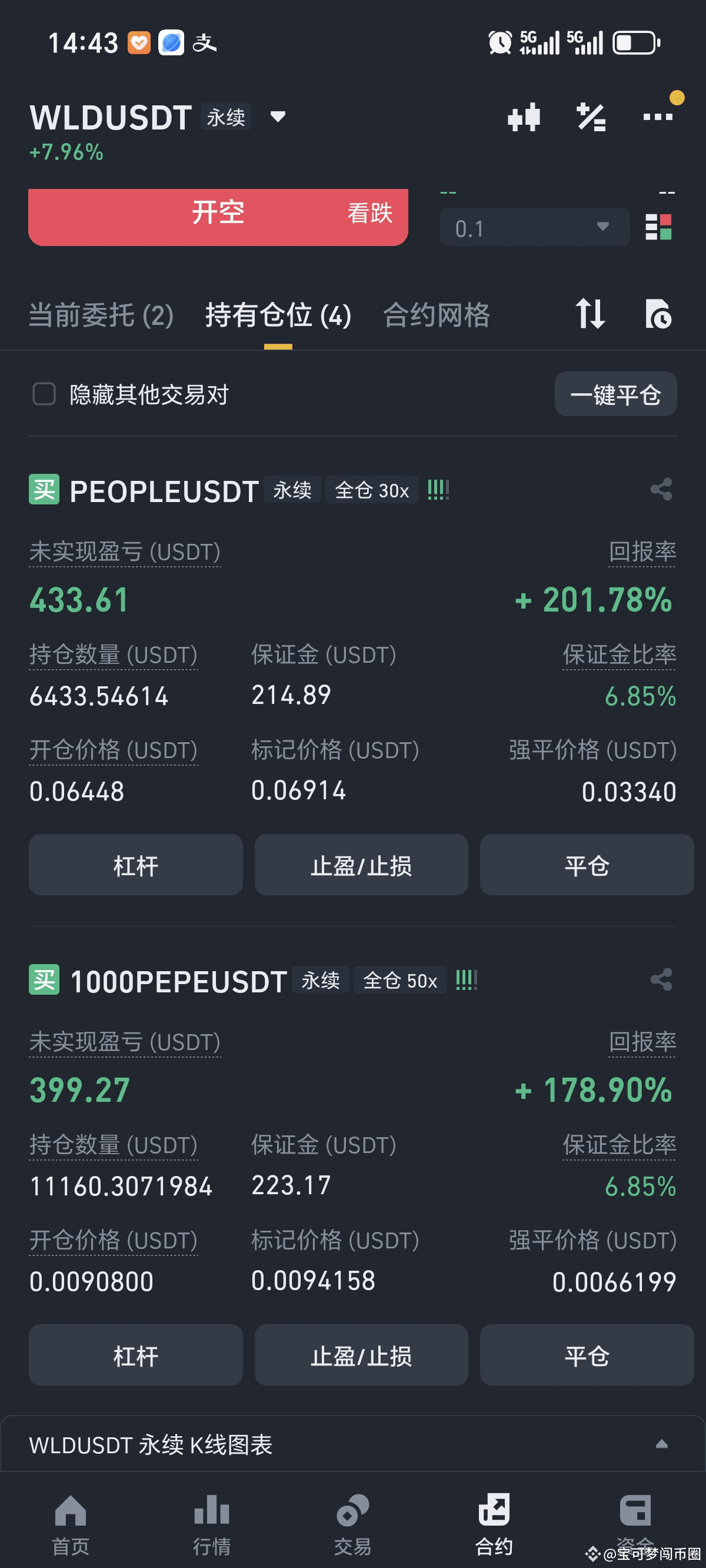Open the candlestick chart icon

(x=524, y=117)
